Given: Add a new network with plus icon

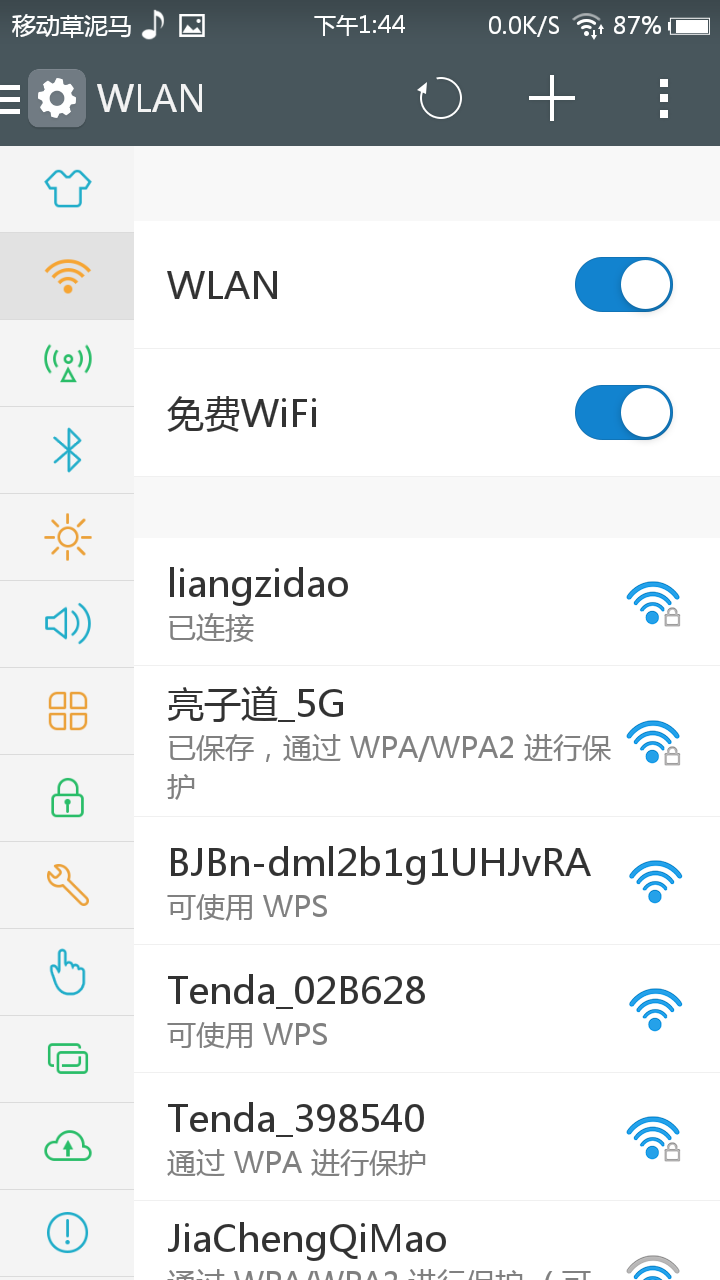Looking at the screenshot, I should click(x=552, y=99).
